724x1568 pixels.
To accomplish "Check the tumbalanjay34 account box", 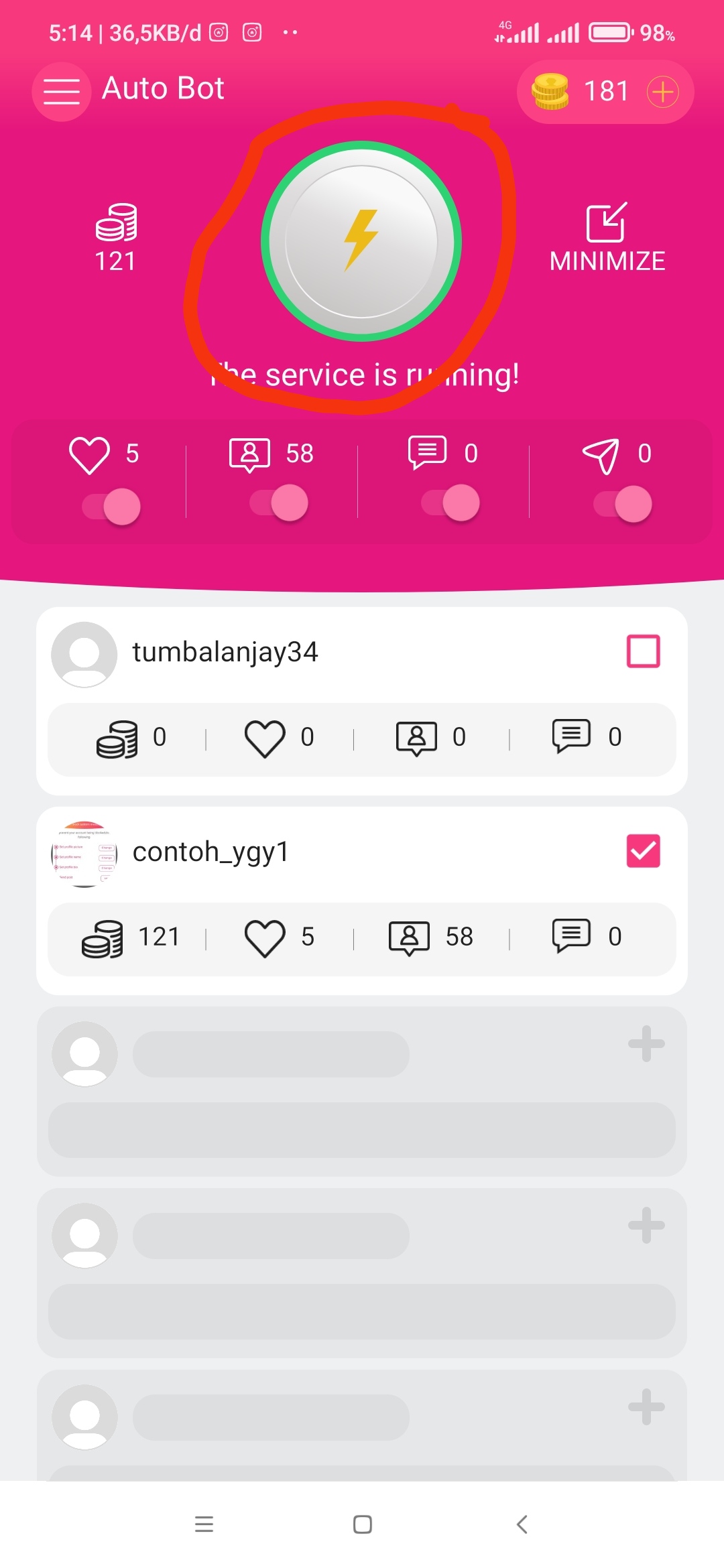I will [x=643, y=651].
